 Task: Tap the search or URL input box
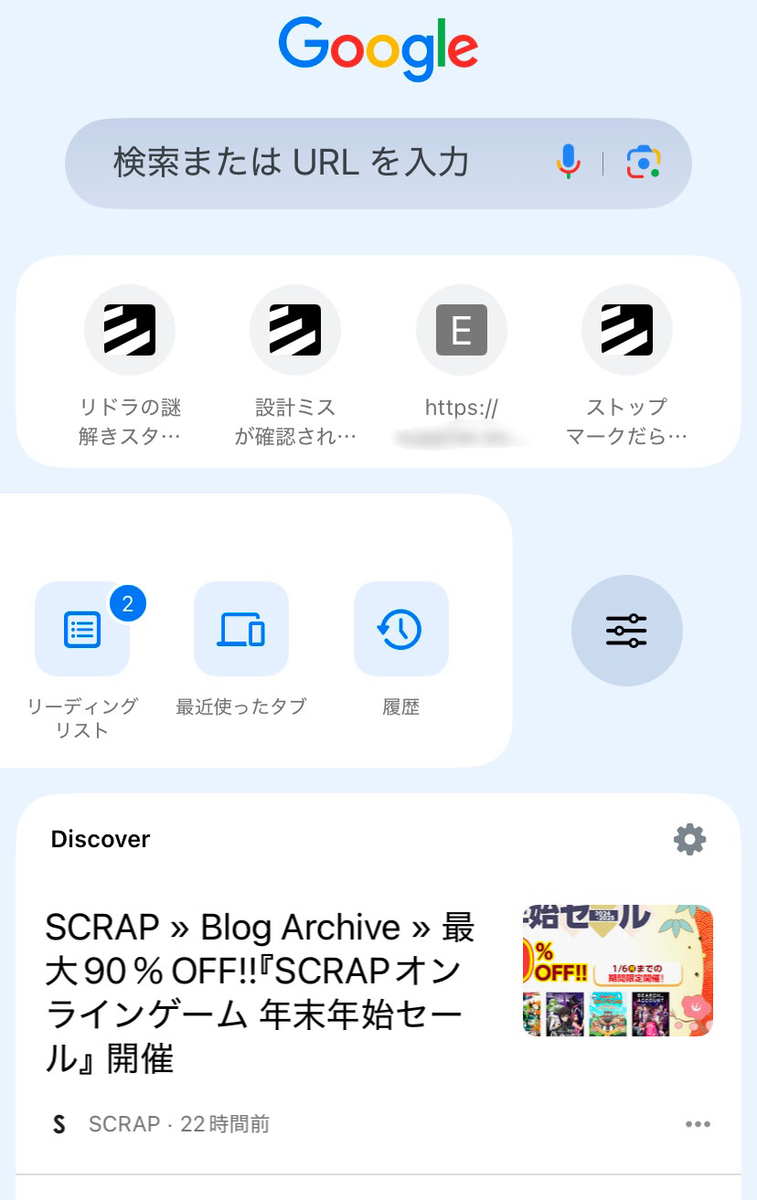(300, 163)
